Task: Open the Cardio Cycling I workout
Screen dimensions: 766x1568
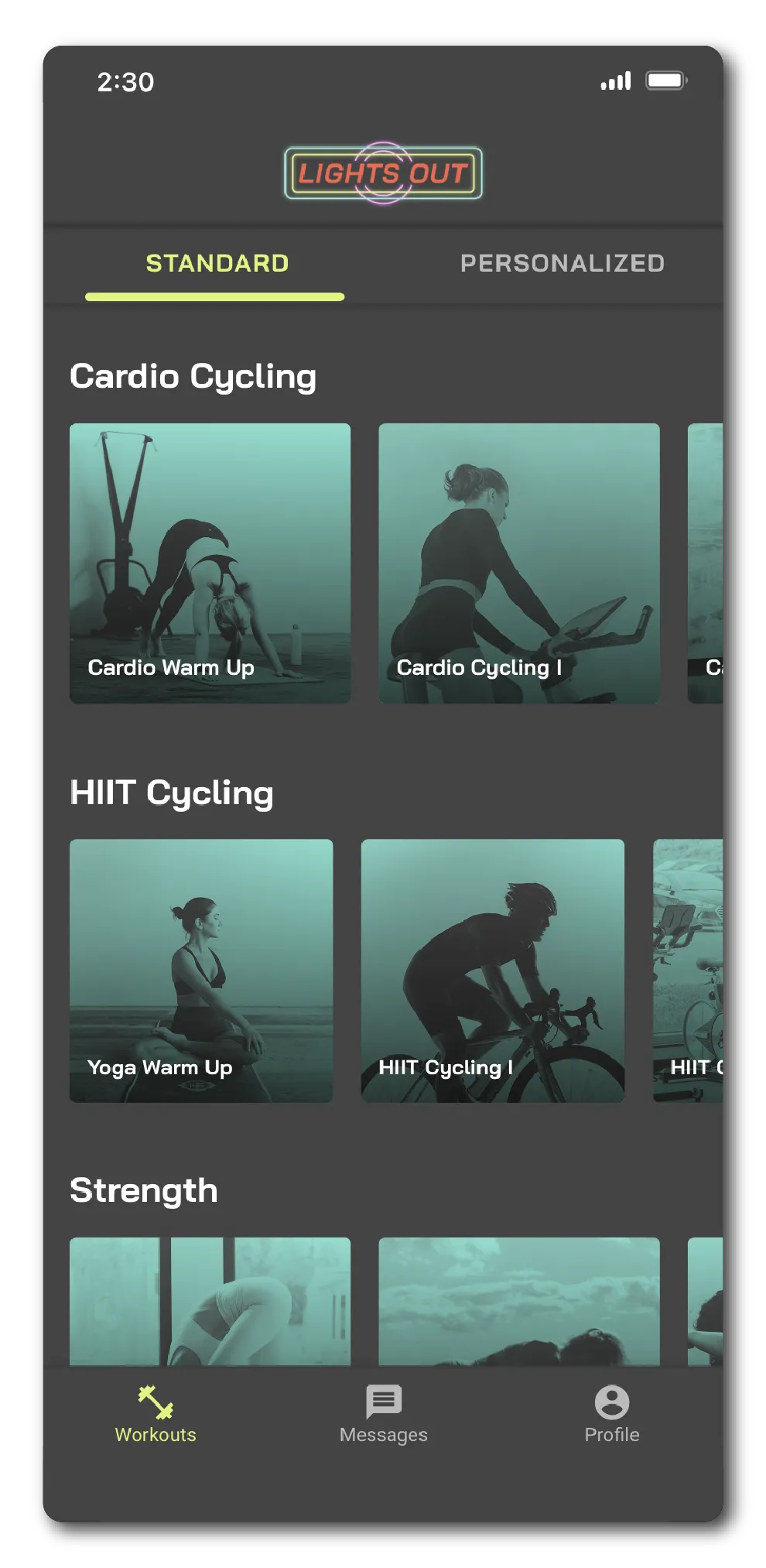Action: (x=518, y=563)
